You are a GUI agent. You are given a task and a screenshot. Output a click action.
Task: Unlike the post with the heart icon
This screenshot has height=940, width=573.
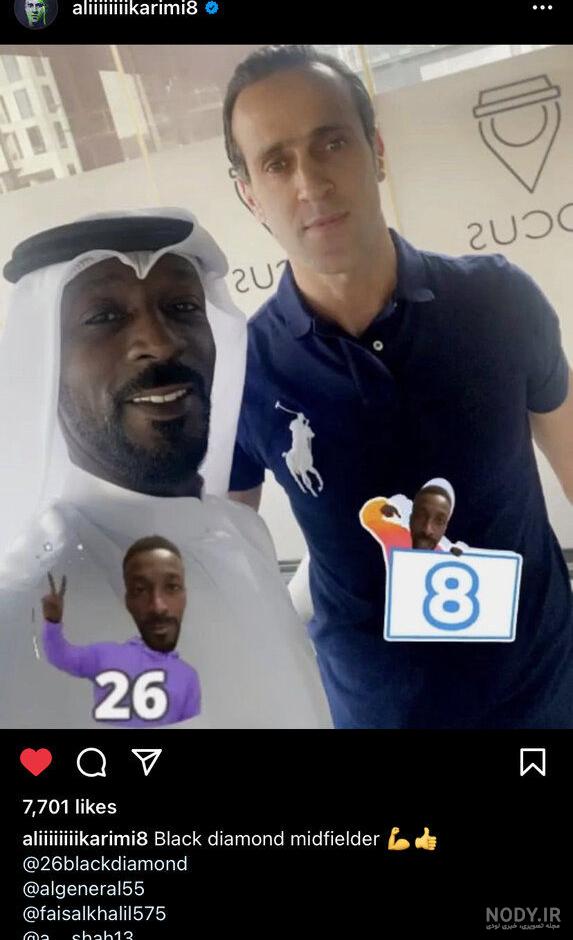point(36,762)
